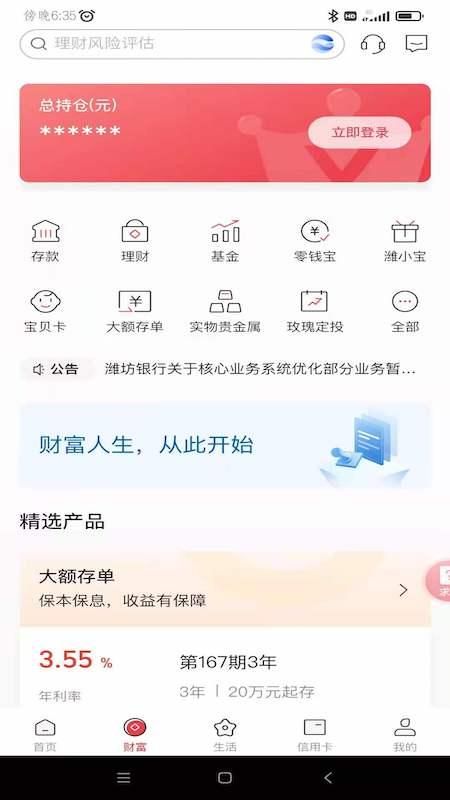Open 玫瑰定投
Viewport: 450px width, 800px height.
coord(315,311)
